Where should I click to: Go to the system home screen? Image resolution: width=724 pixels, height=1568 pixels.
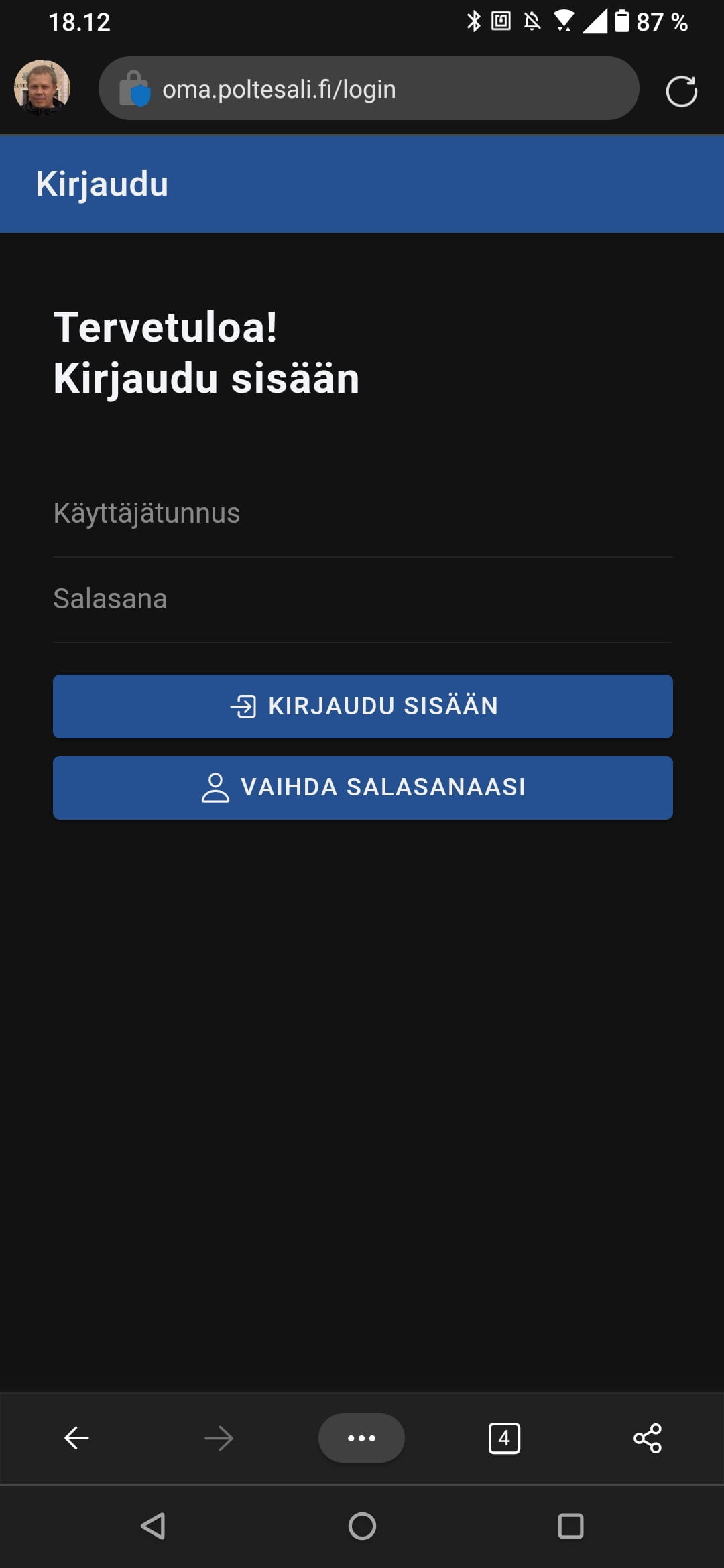coord(362,1526)
